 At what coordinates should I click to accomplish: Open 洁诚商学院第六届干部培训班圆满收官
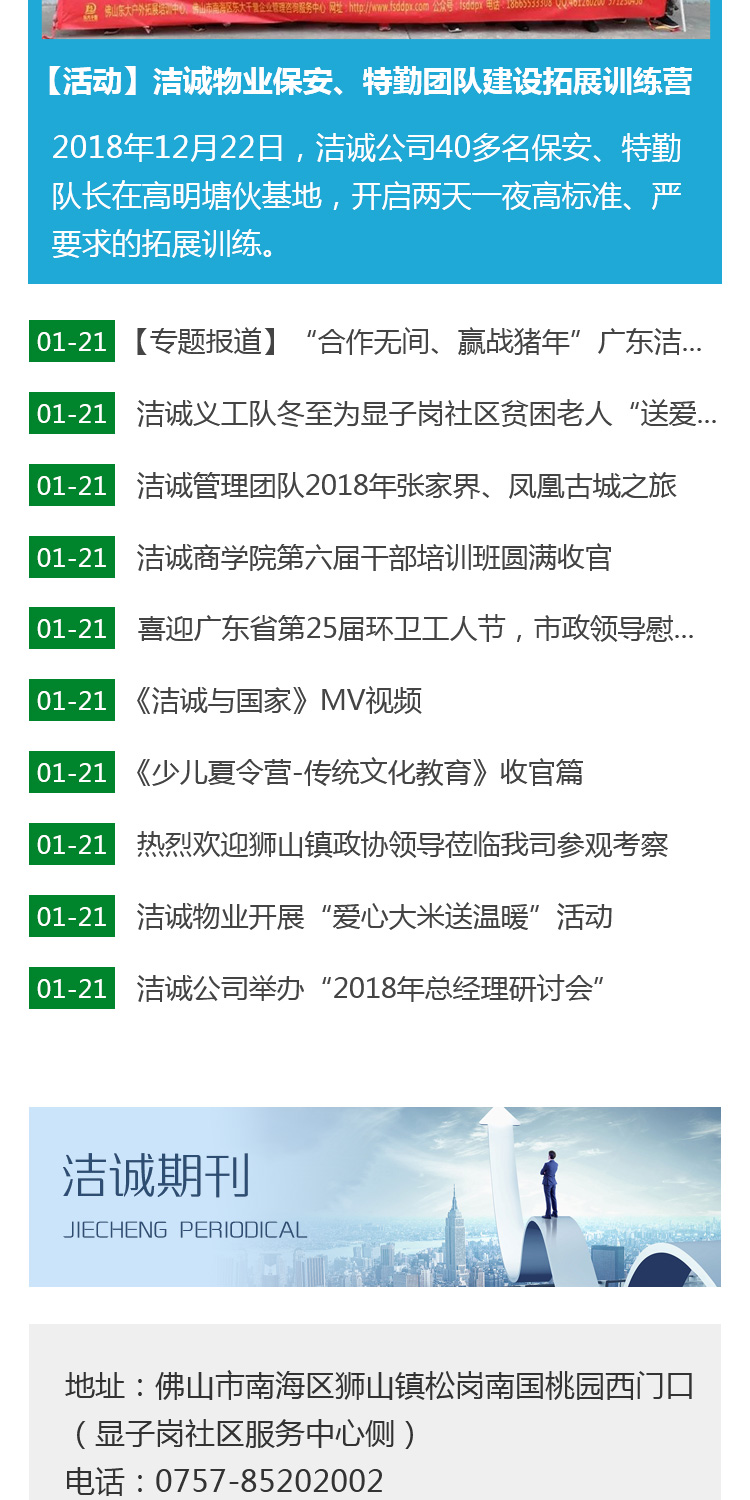(x=374, y=558)
